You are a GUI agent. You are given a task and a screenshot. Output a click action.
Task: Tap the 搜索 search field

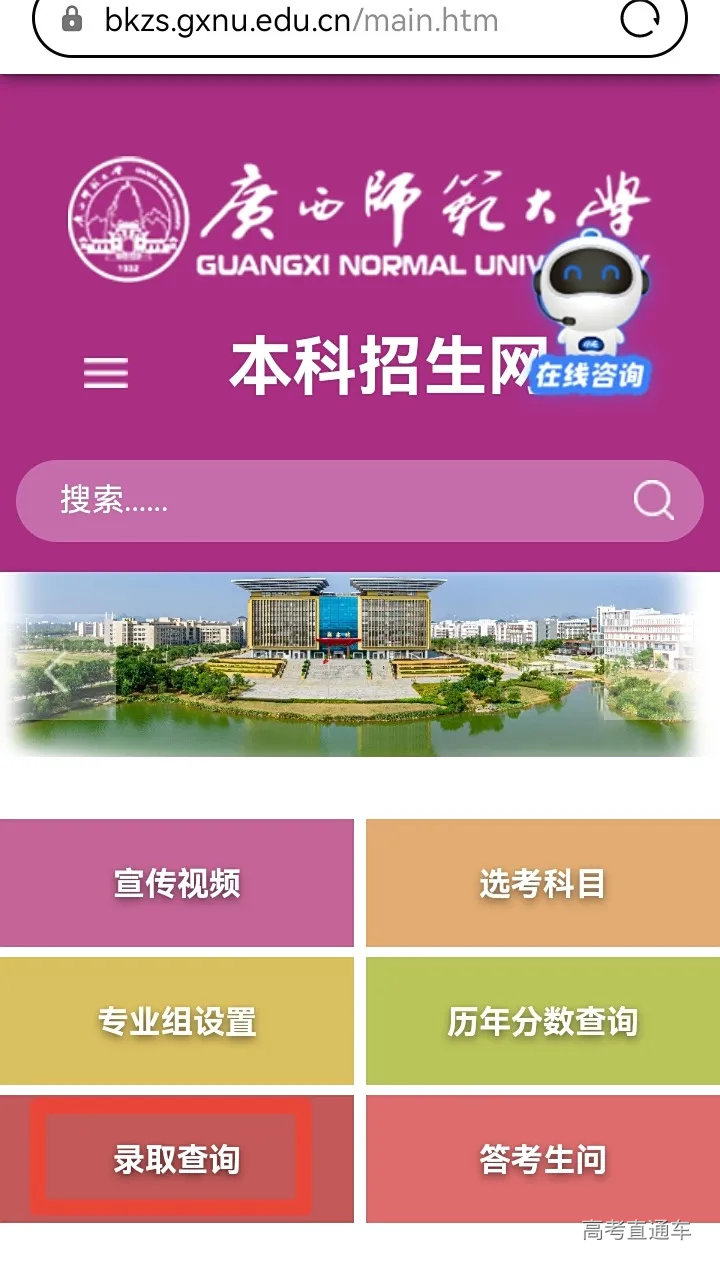[320, 500]
